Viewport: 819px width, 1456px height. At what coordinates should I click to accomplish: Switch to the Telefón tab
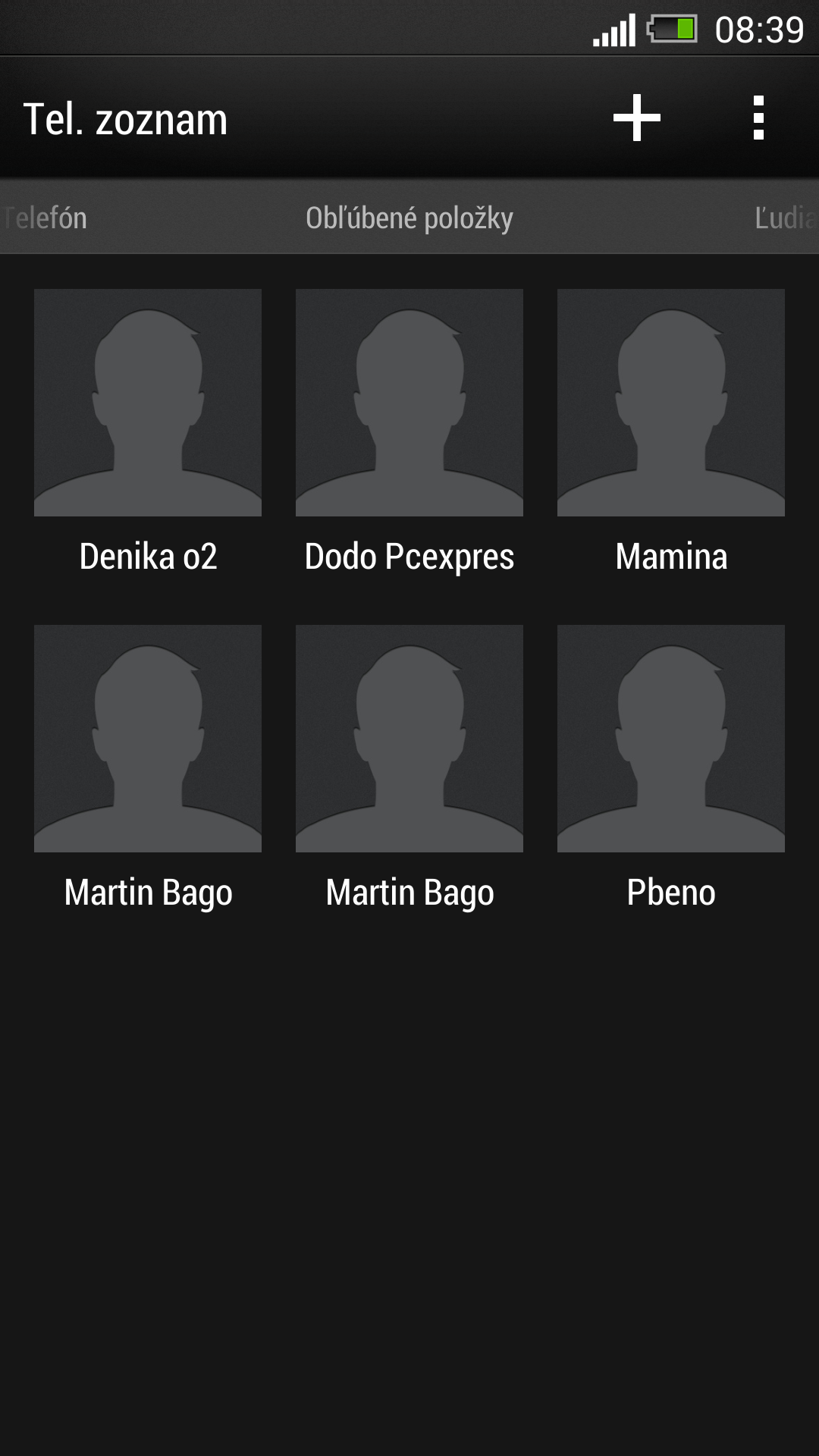point(45,218)
